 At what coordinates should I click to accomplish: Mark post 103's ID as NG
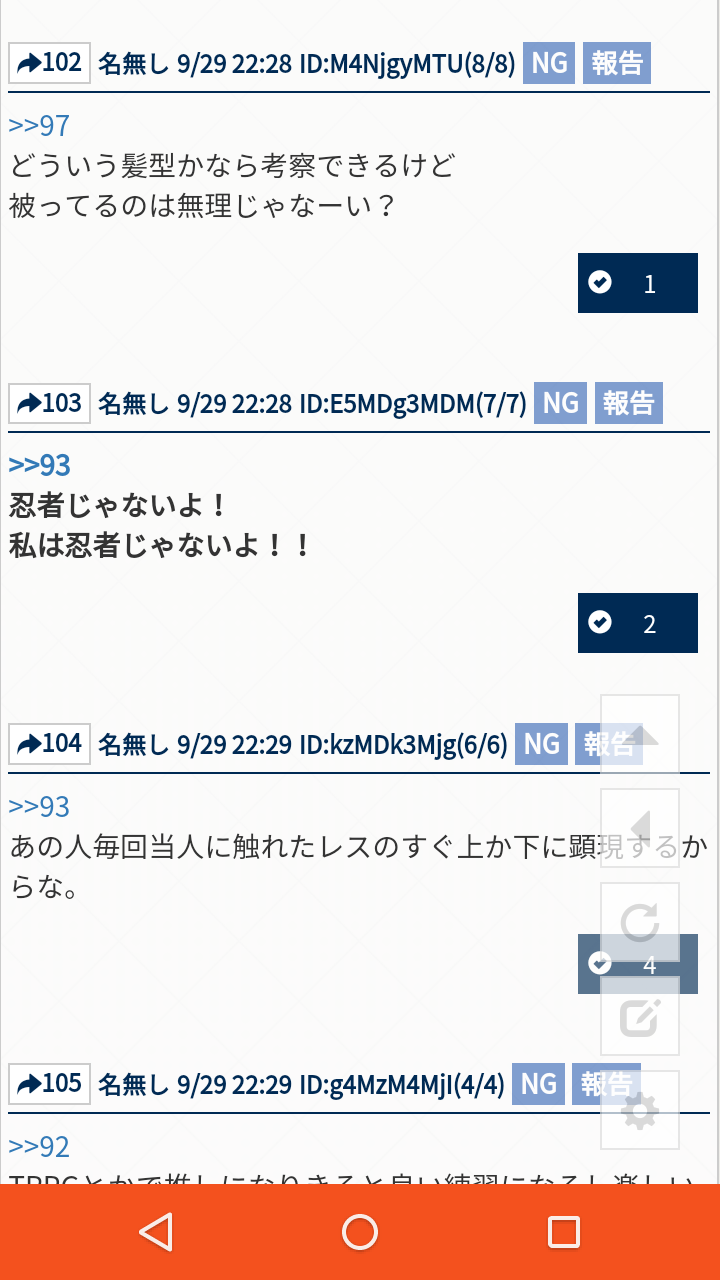[559, 403]
